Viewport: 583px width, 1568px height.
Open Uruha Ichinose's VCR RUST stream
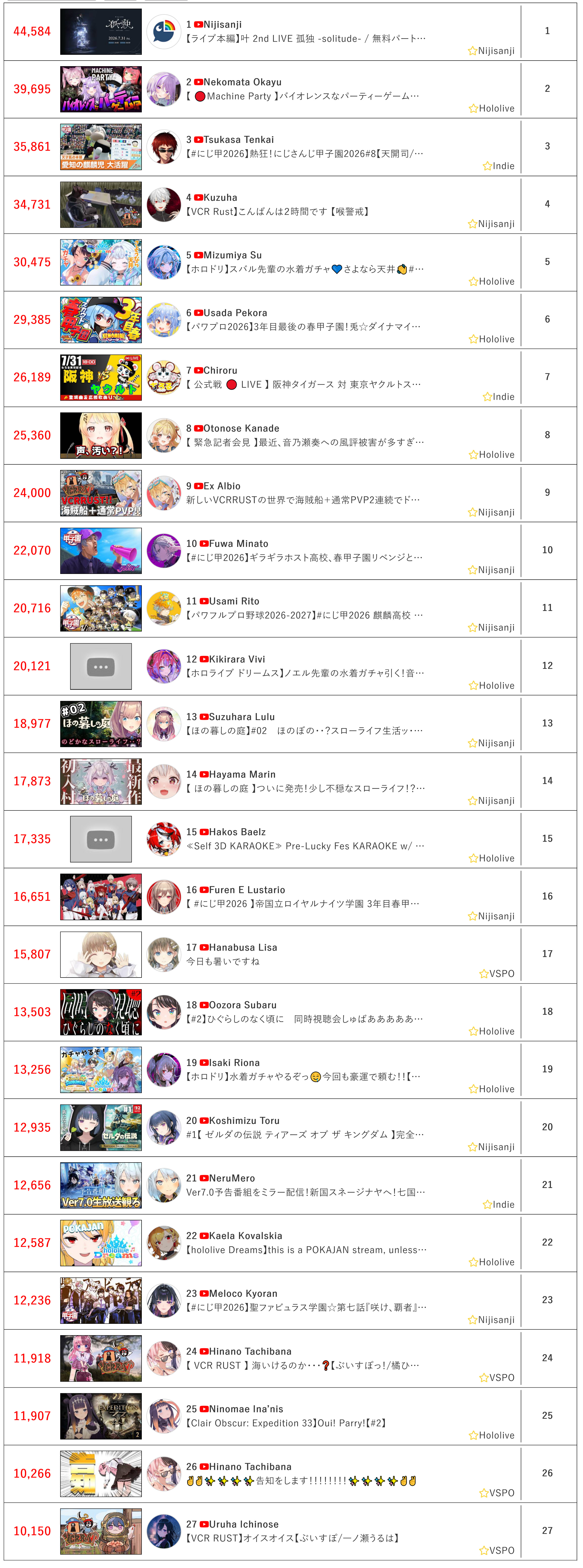[x=292, y=1538]
